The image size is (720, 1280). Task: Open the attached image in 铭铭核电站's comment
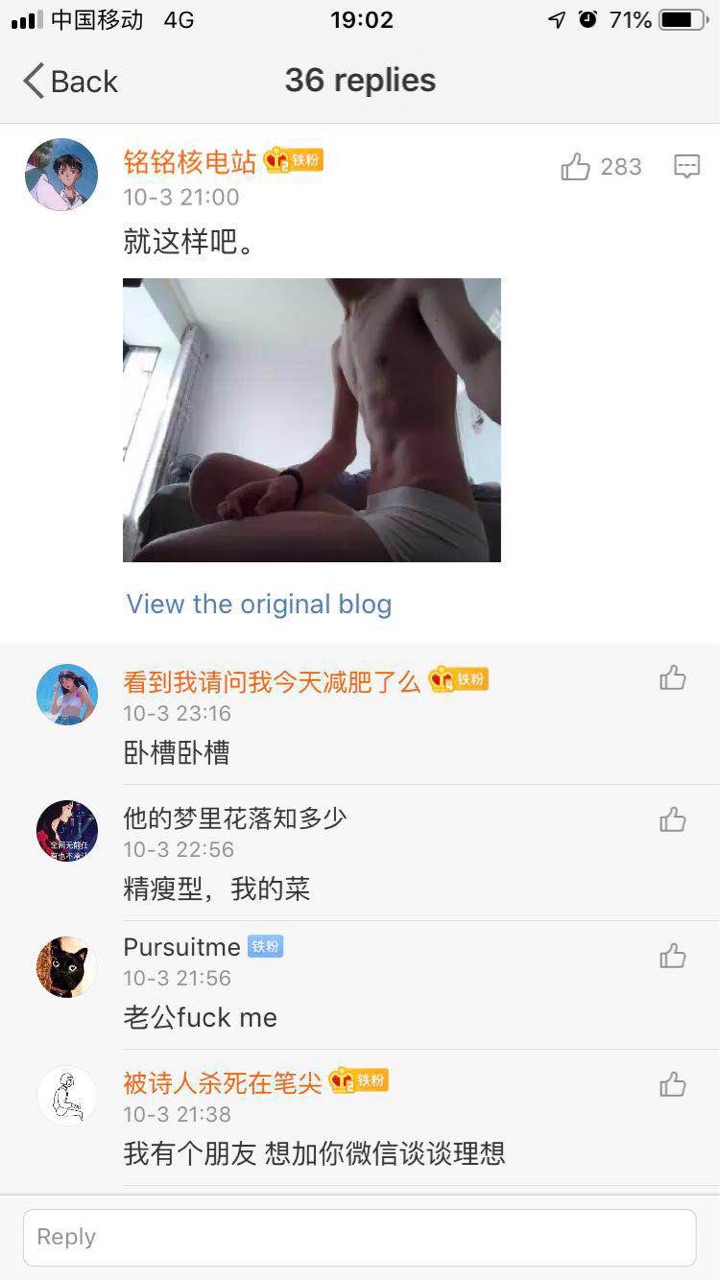pos(312,420)
